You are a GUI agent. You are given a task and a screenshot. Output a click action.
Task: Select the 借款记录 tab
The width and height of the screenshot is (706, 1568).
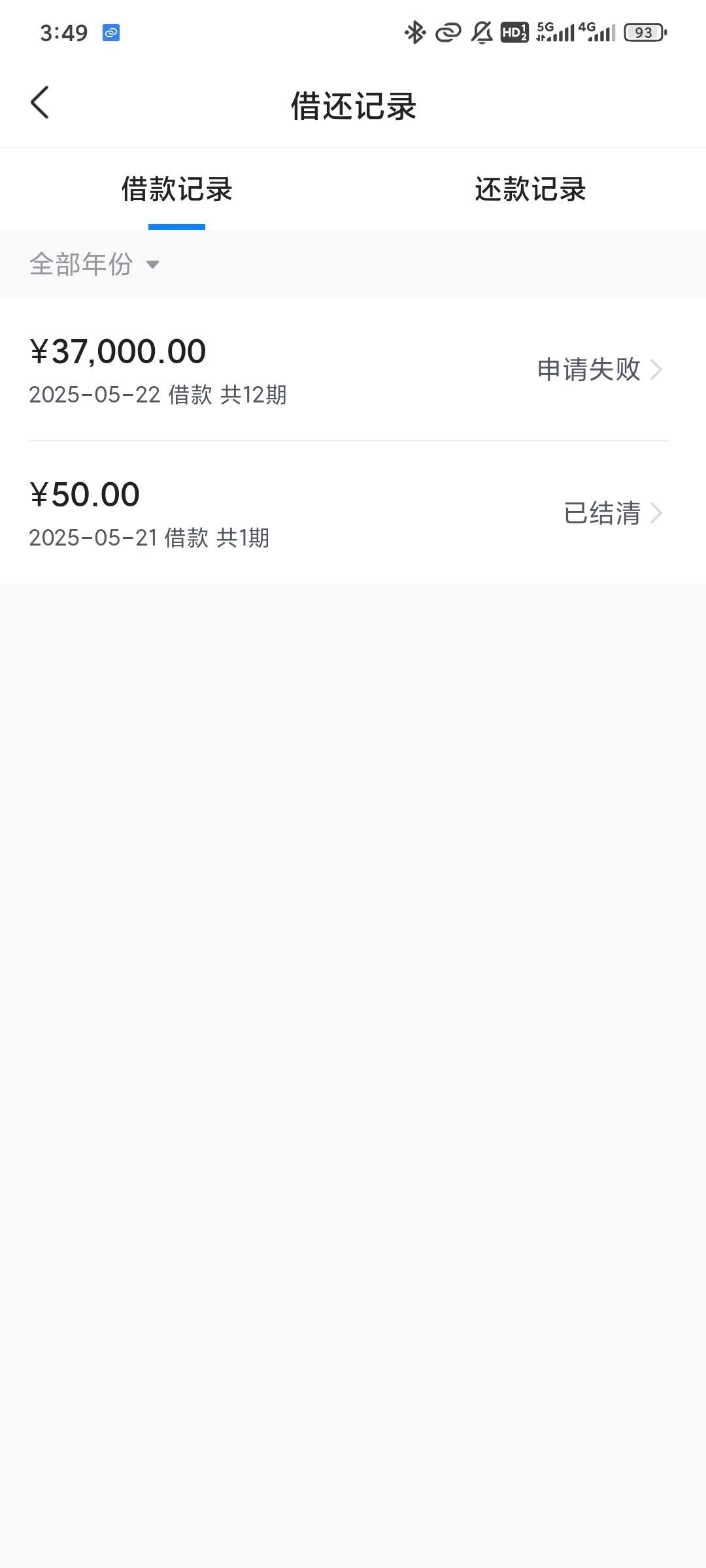[176, 189]
